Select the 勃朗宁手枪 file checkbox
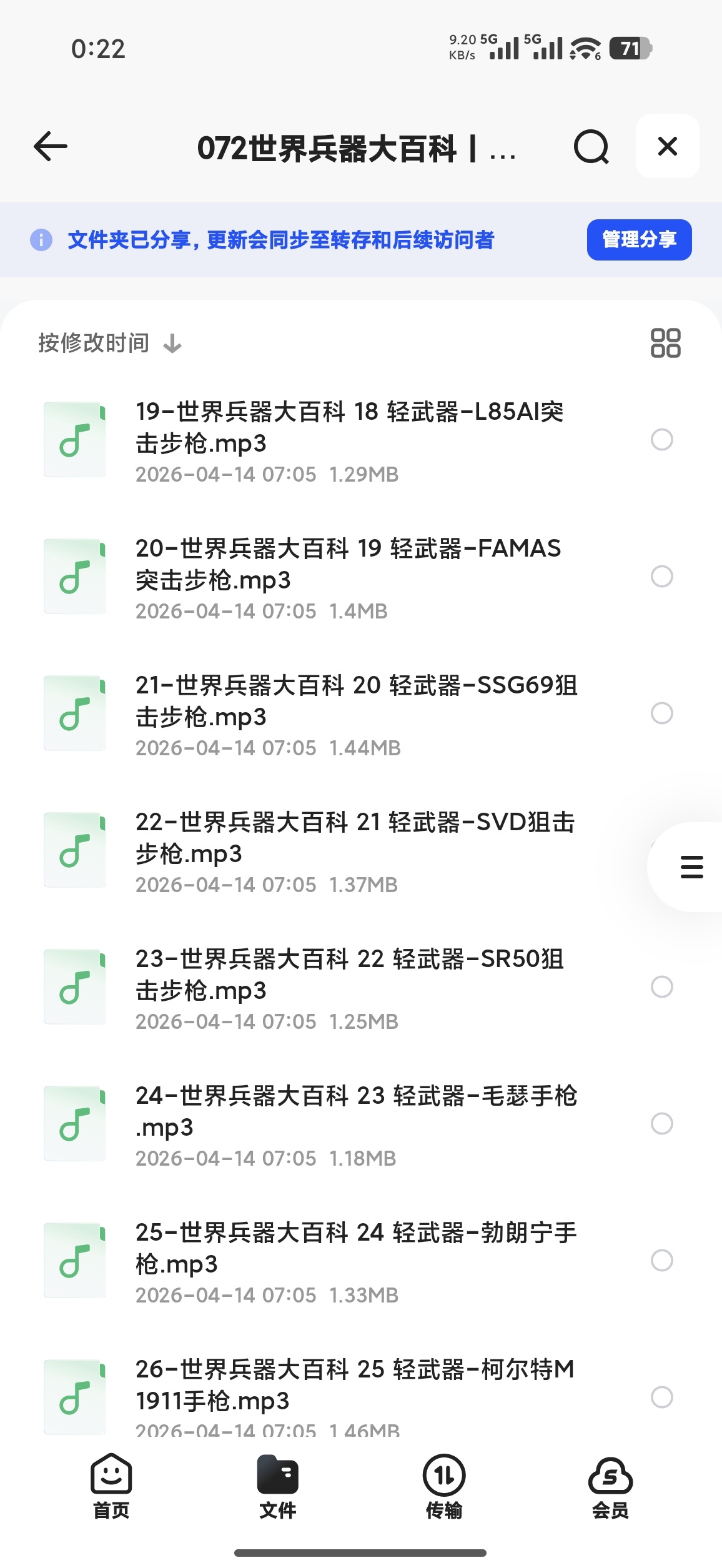 click(x=661, y=1261)
